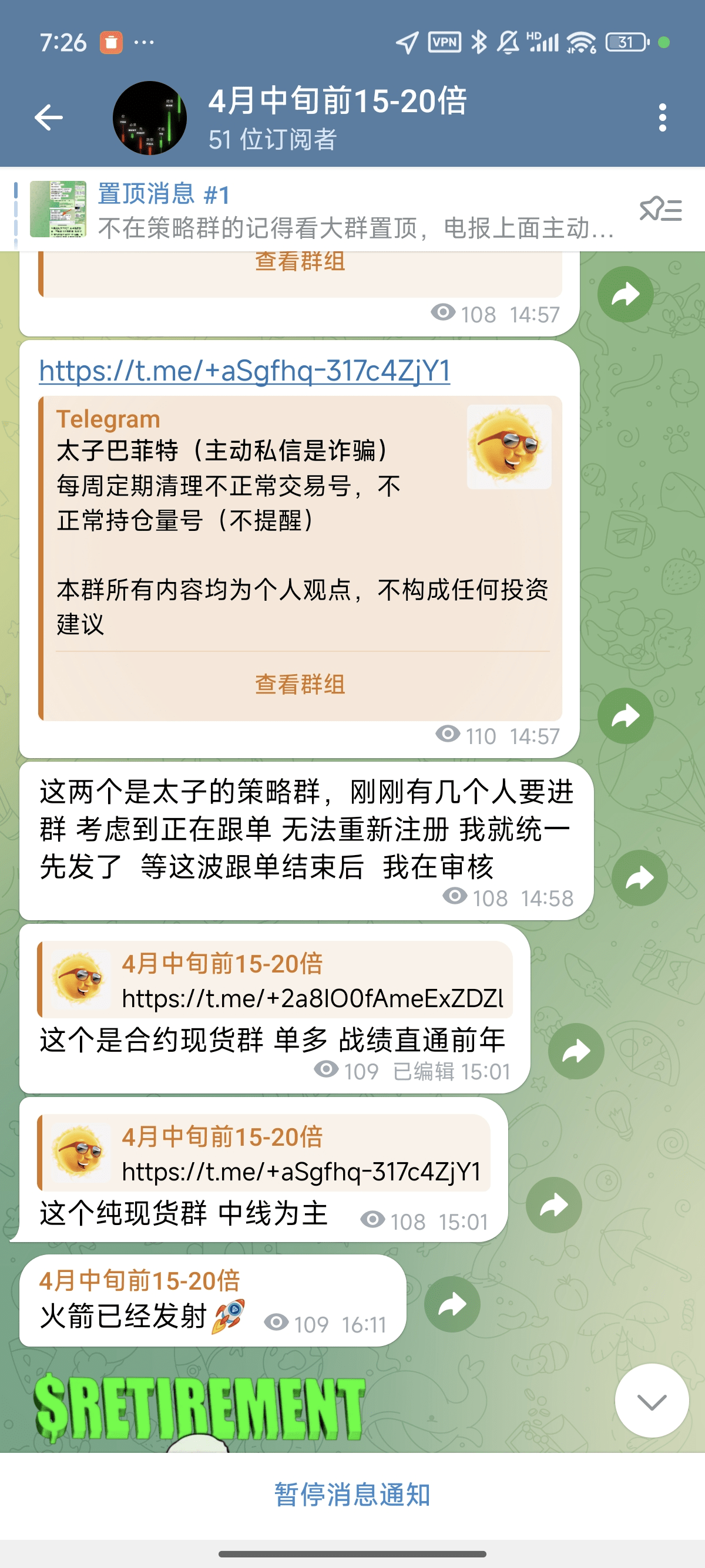Screen dimensions: 705x1568
Task: Share the 火箭已经发射 message
Action: 452,1304
